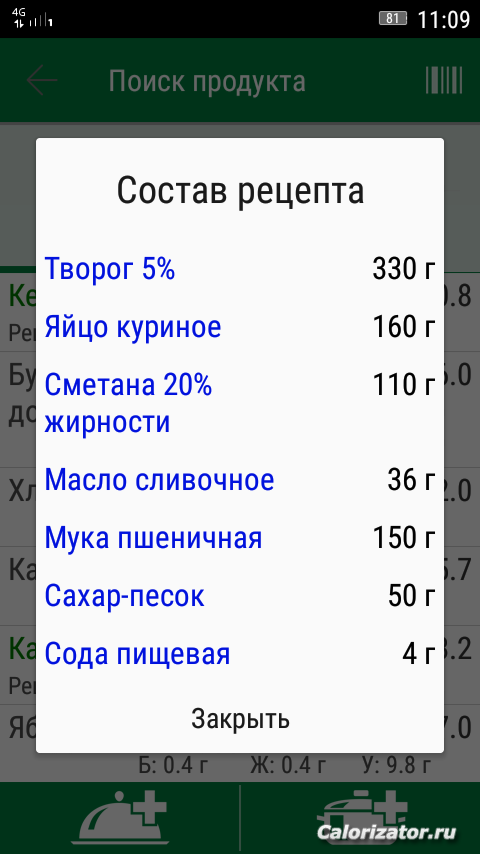
Task: Open the Яйцо куриное ingredient link
Action: coord(133,327)
